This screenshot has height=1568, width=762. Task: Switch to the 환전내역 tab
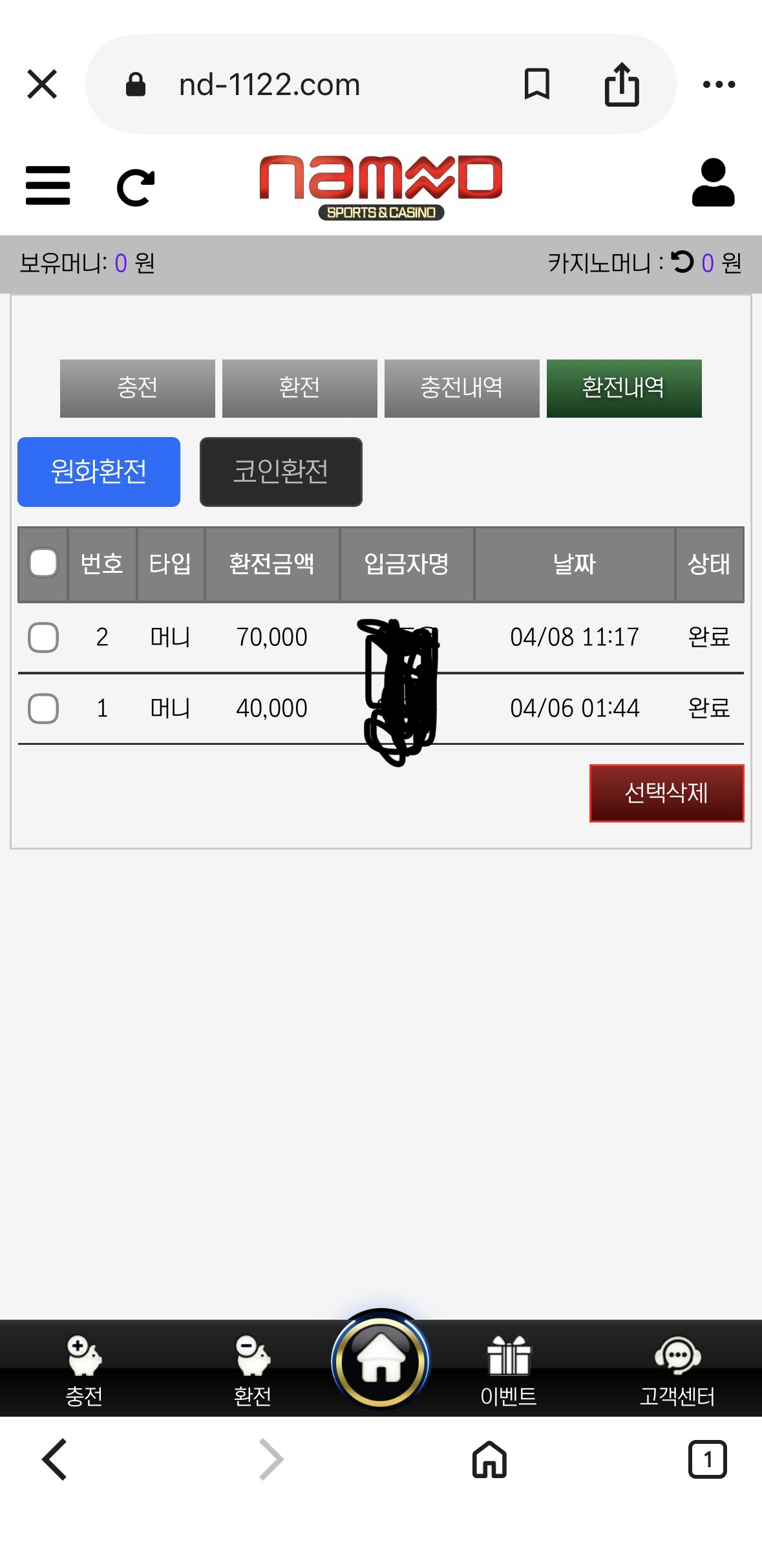coord(624,388)
